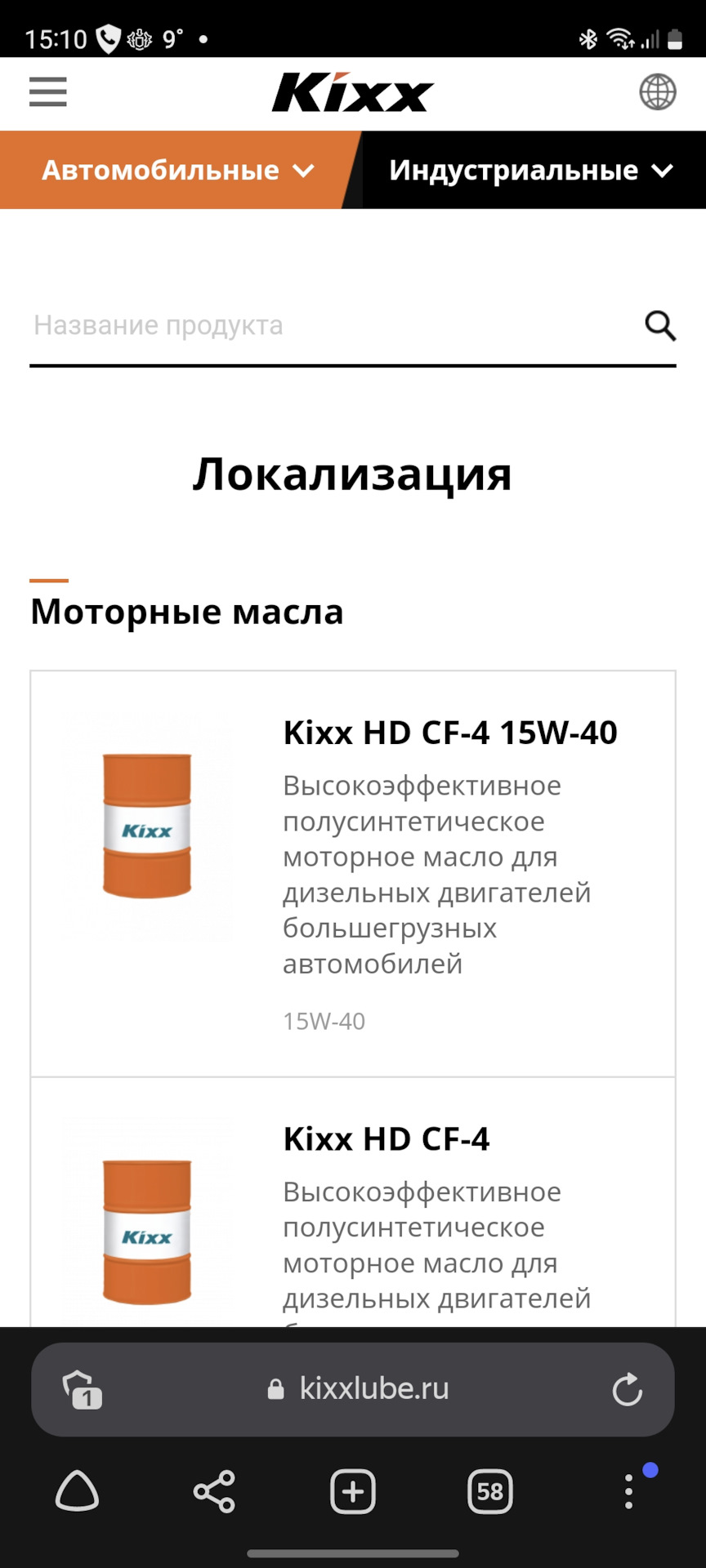Share this page
706x1568 pixels.
coord(214,1492)
